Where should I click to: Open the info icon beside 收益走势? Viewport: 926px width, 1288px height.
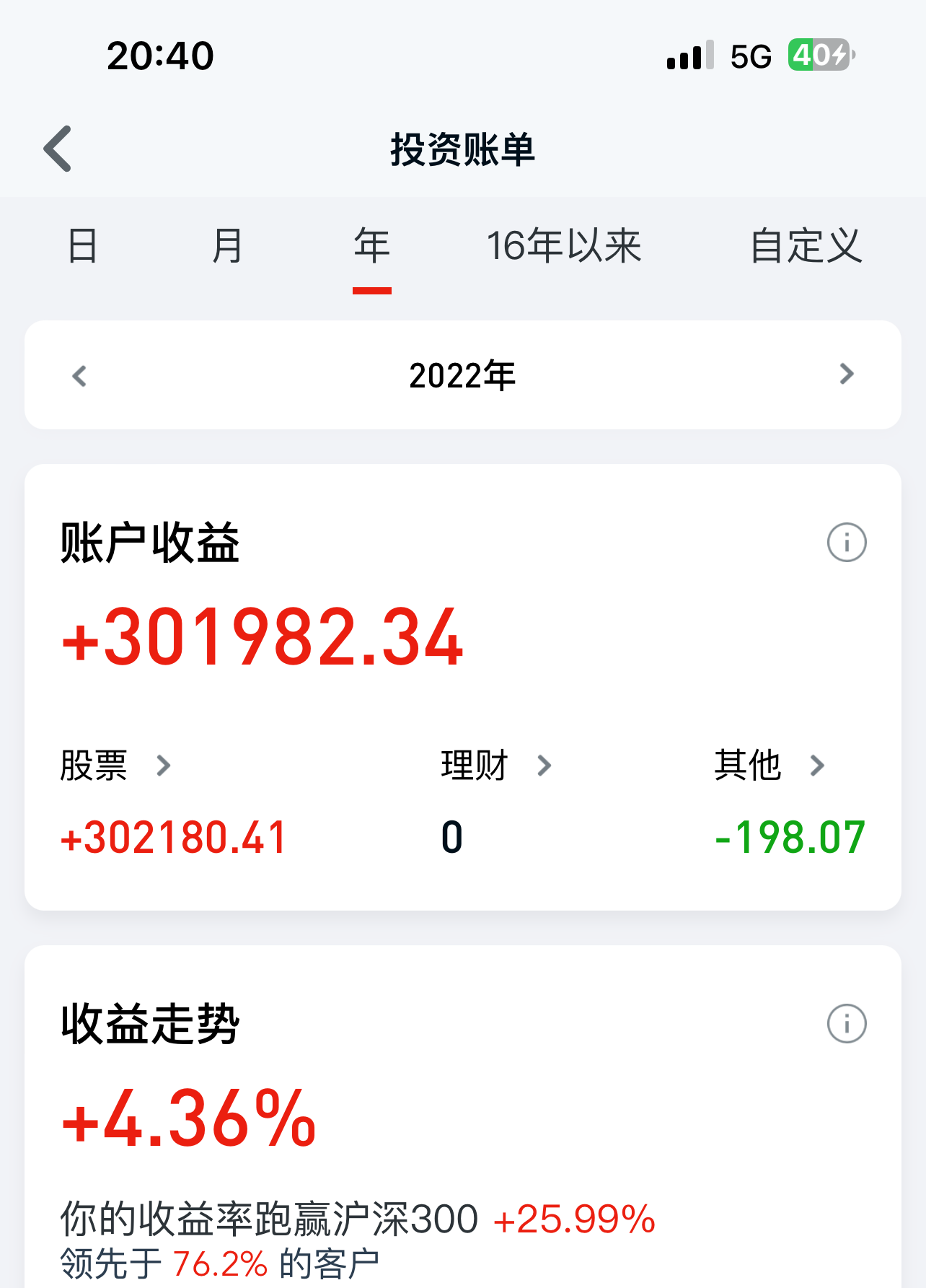tap(846, 1024)
